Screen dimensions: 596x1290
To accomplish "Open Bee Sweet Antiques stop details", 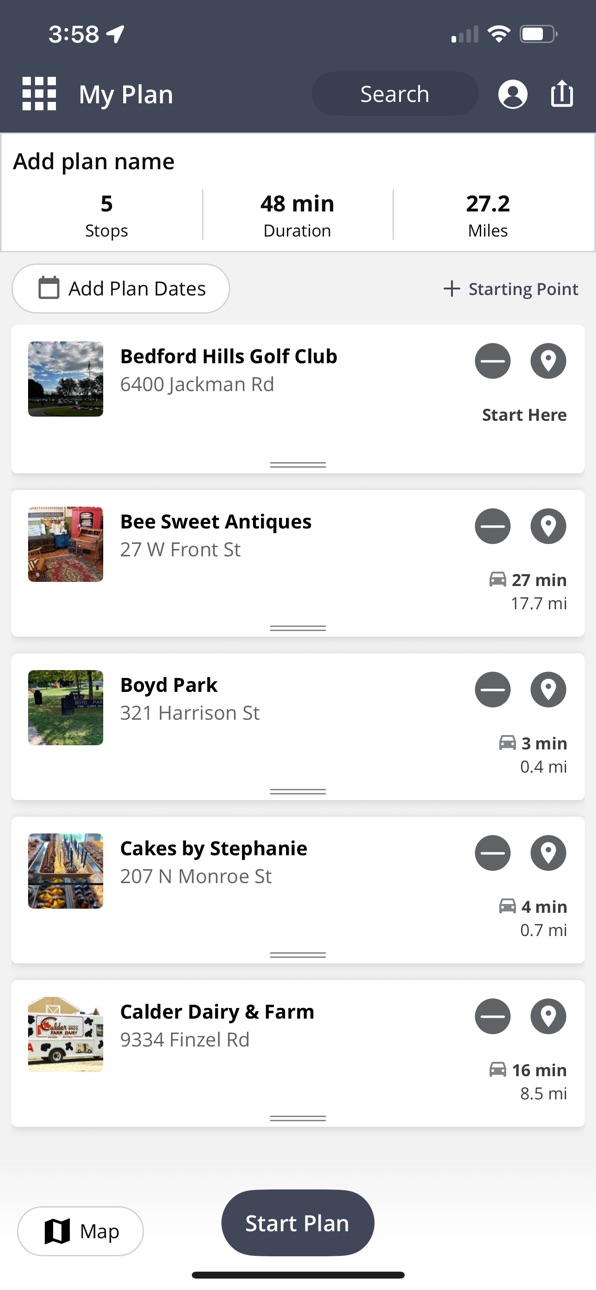I will [x=298, y=563].
